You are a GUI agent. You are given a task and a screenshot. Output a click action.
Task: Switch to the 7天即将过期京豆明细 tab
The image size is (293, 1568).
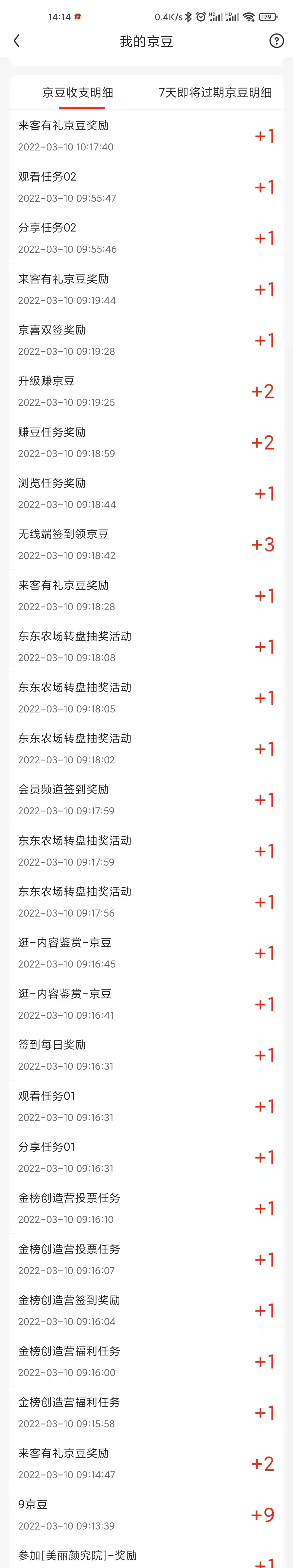(215, 92)
